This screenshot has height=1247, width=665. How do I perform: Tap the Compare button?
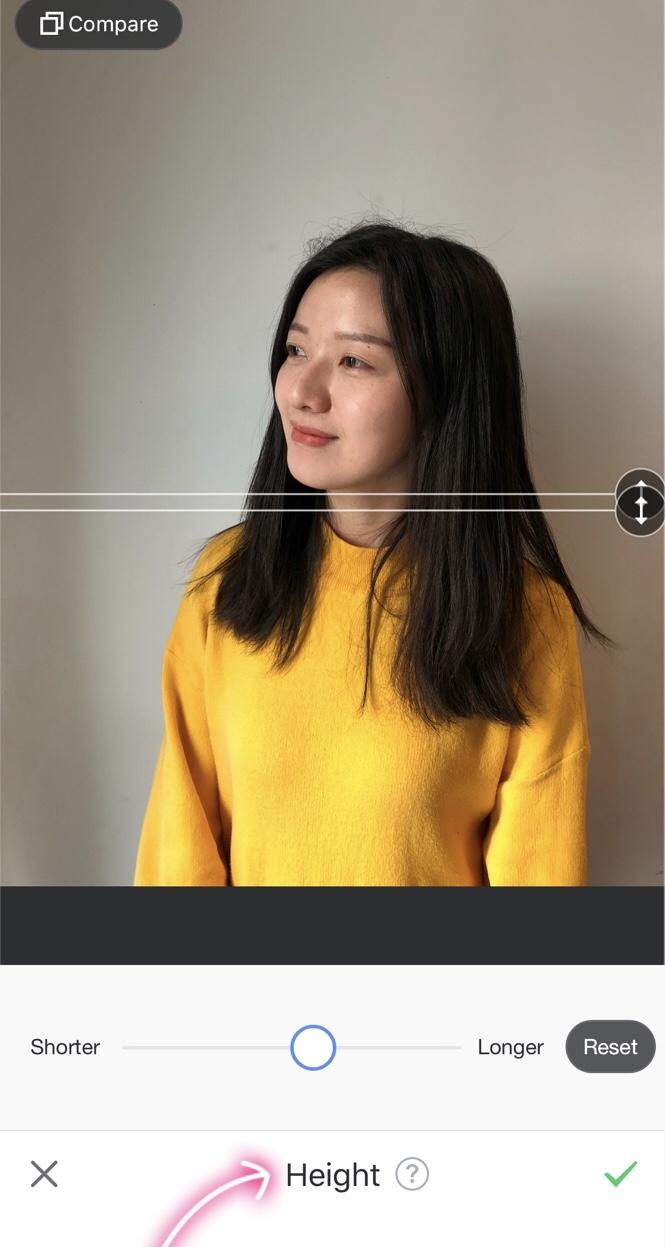[x=98, y=24]
